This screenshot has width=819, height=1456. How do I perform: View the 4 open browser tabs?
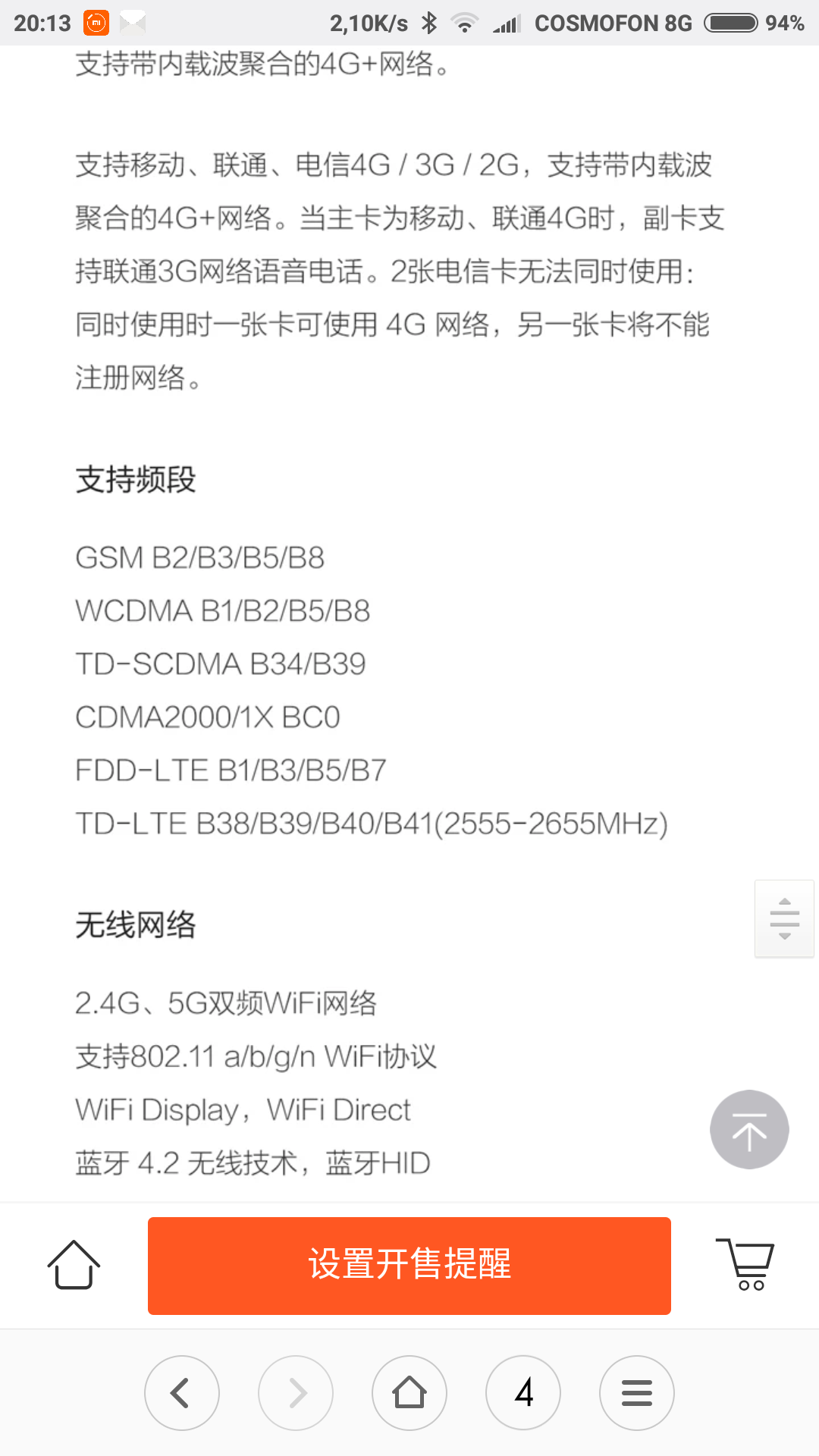coord(523,1393)
